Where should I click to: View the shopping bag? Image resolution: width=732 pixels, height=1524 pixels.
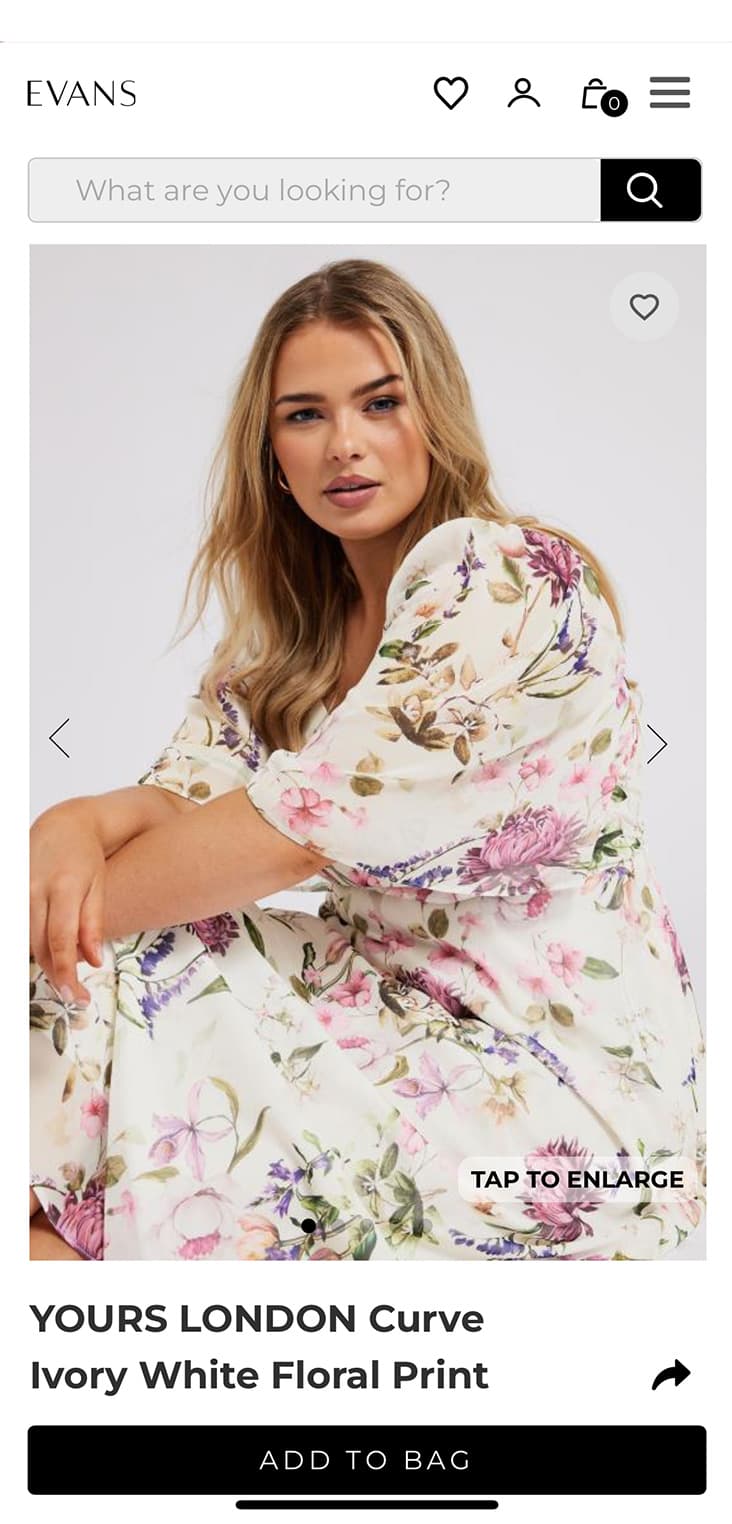[x=598, y=94]
